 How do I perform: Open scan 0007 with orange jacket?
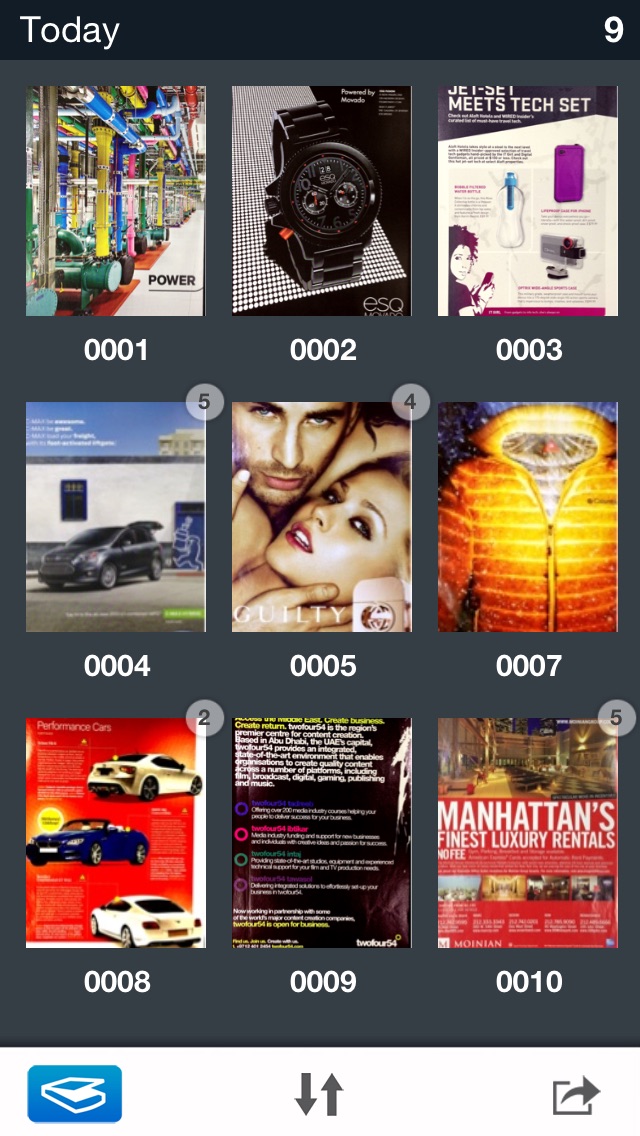(528, 517)
